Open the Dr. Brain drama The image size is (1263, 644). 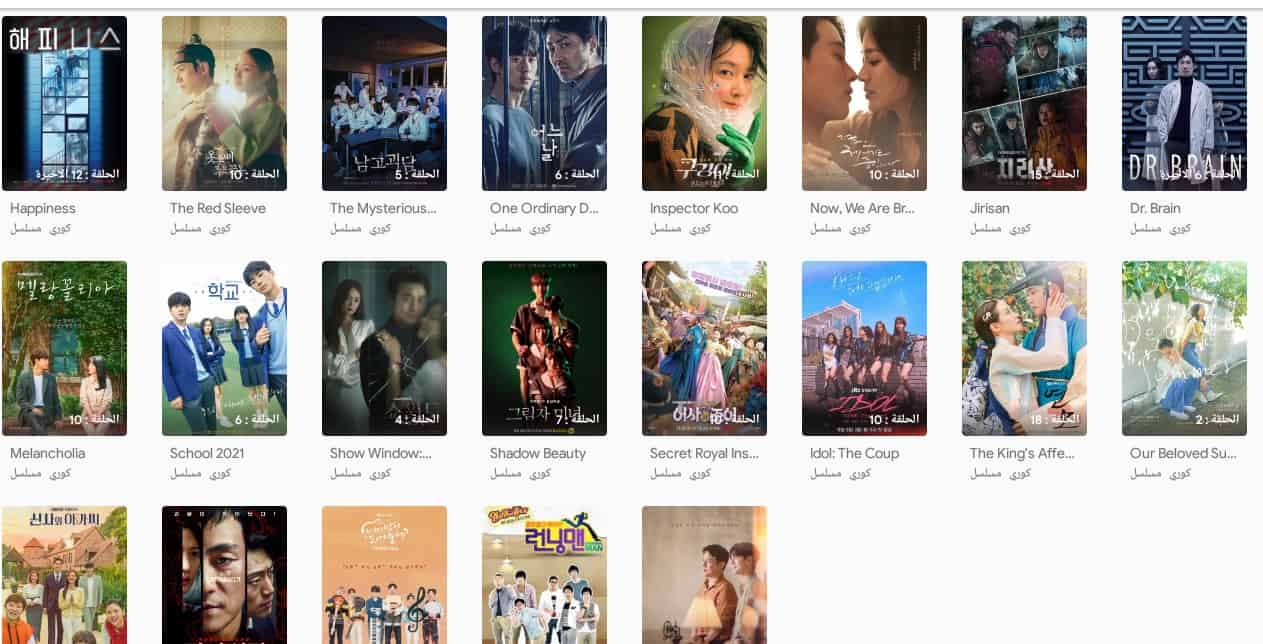tap(1184, 103)
